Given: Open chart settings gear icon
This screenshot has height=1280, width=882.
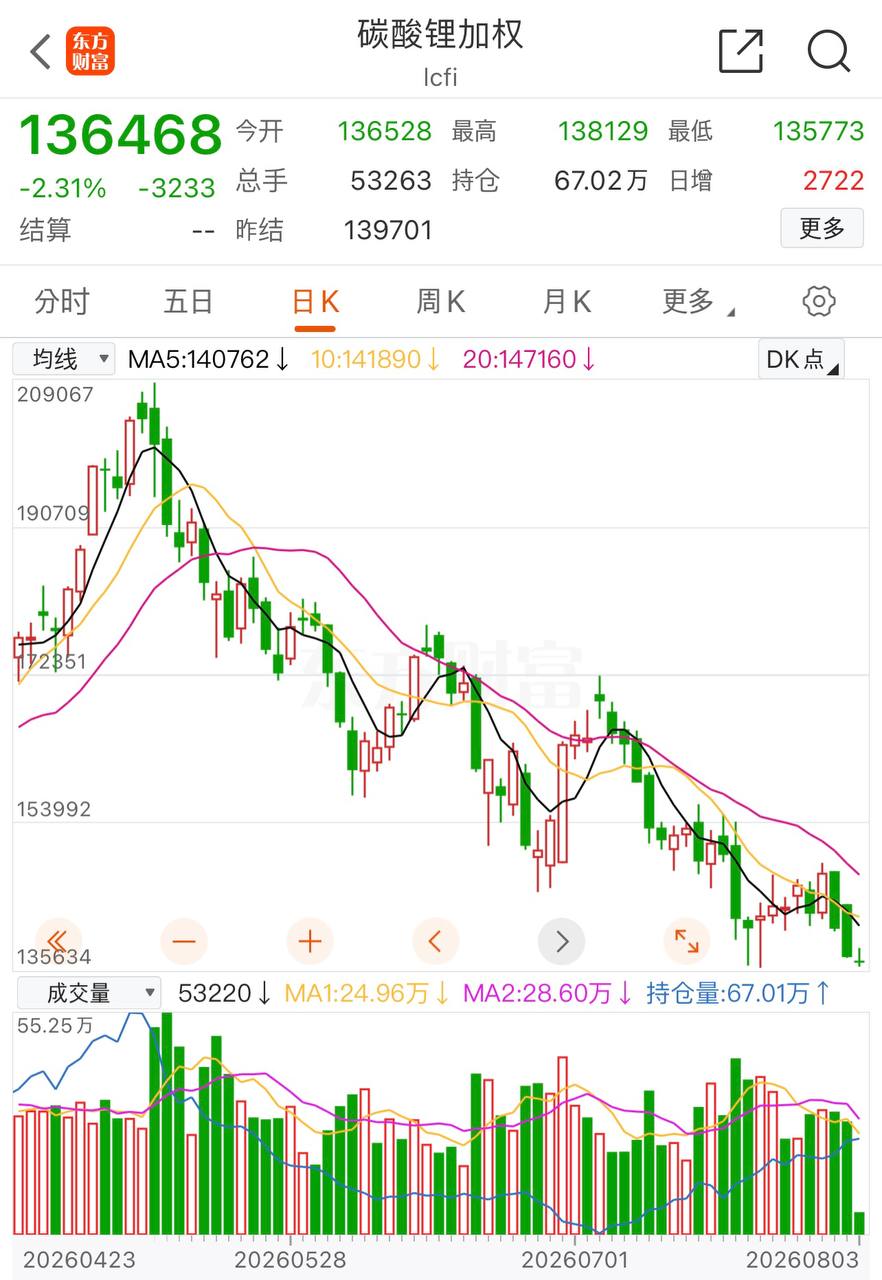Looking at the screenshot, I should (x=819, y=301).
